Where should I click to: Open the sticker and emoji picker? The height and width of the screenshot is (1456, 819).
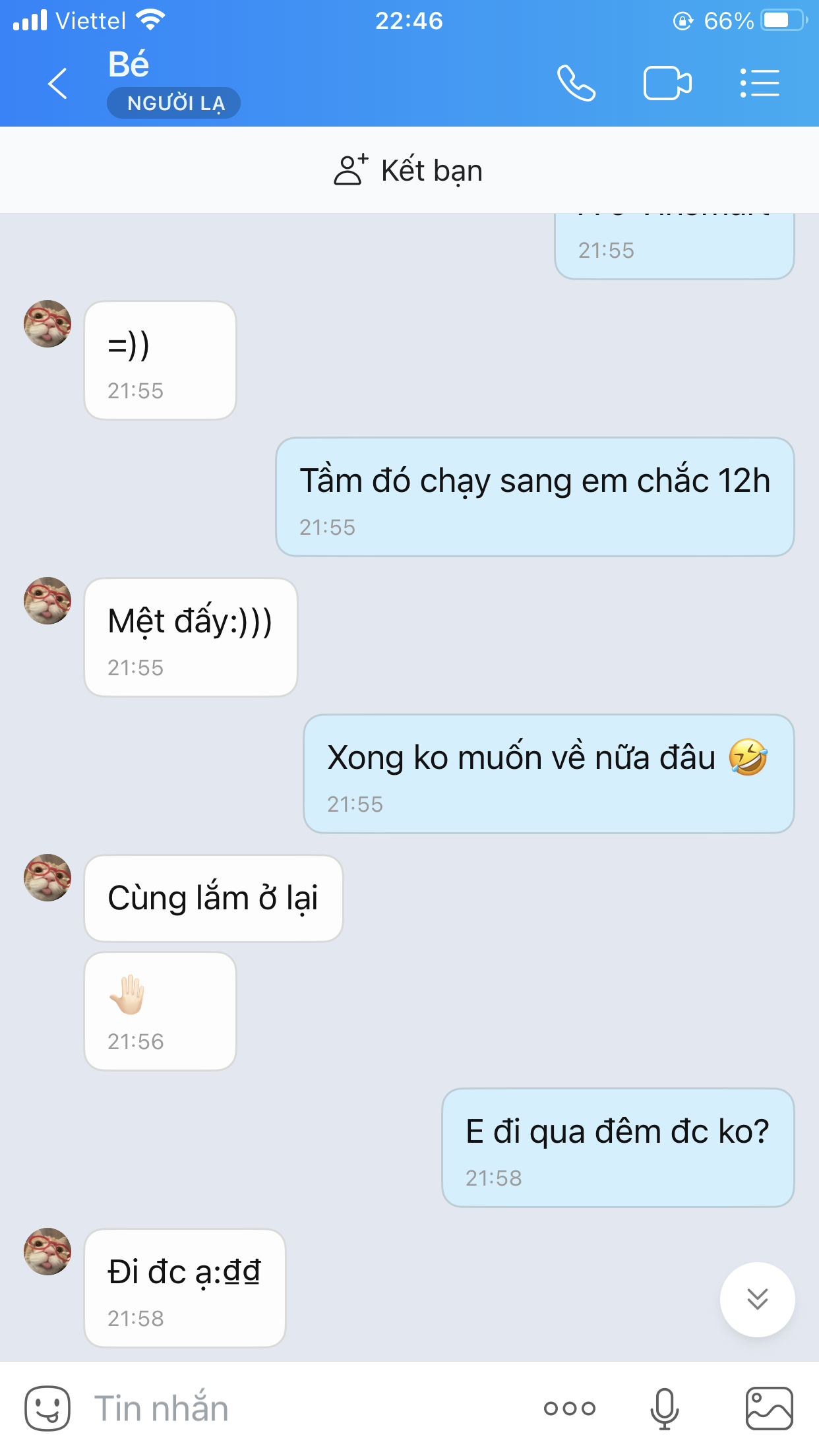pyautogui.click(x=47, y=1408)
